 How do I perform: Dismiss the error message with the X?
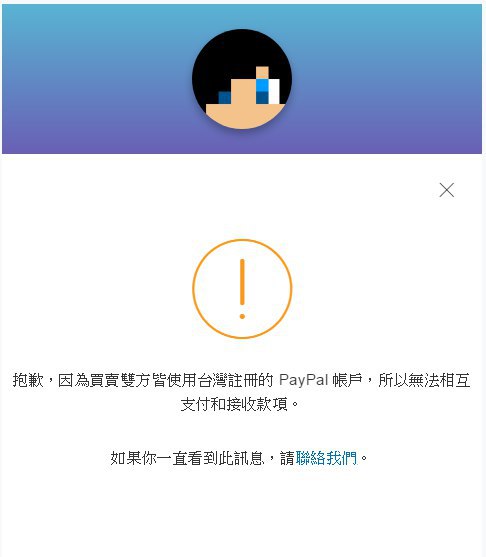point(447,190)
